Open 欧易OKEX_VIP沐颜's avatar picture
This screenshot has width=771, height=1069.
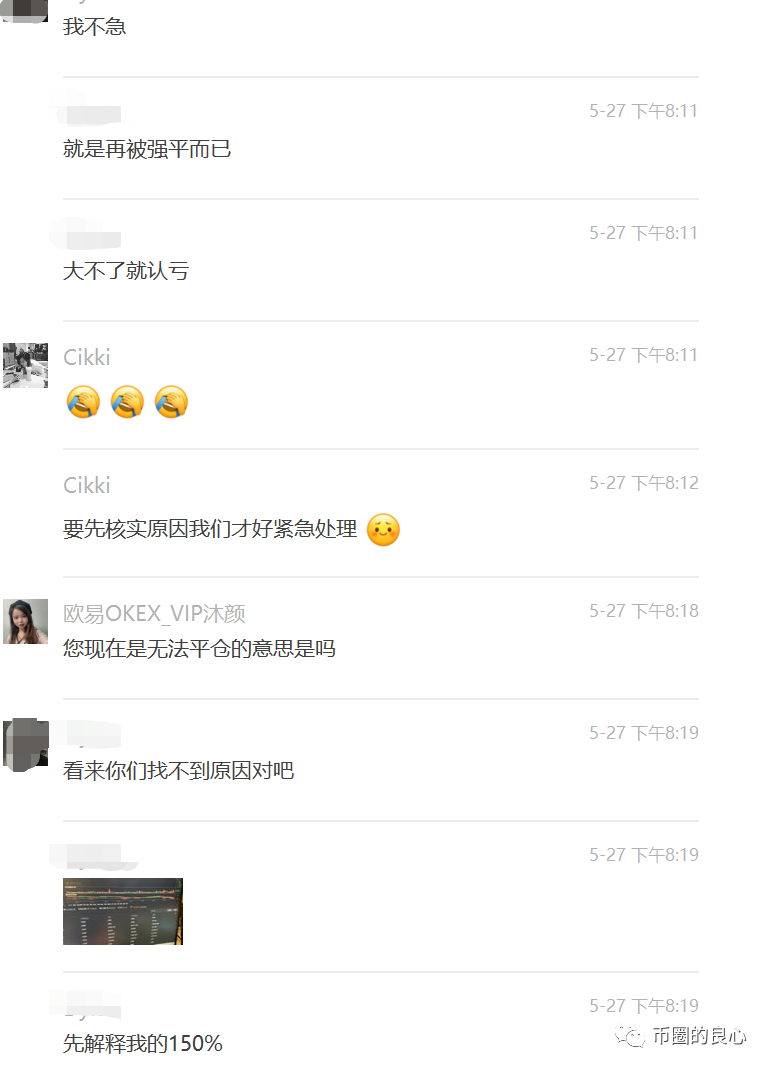25,621
